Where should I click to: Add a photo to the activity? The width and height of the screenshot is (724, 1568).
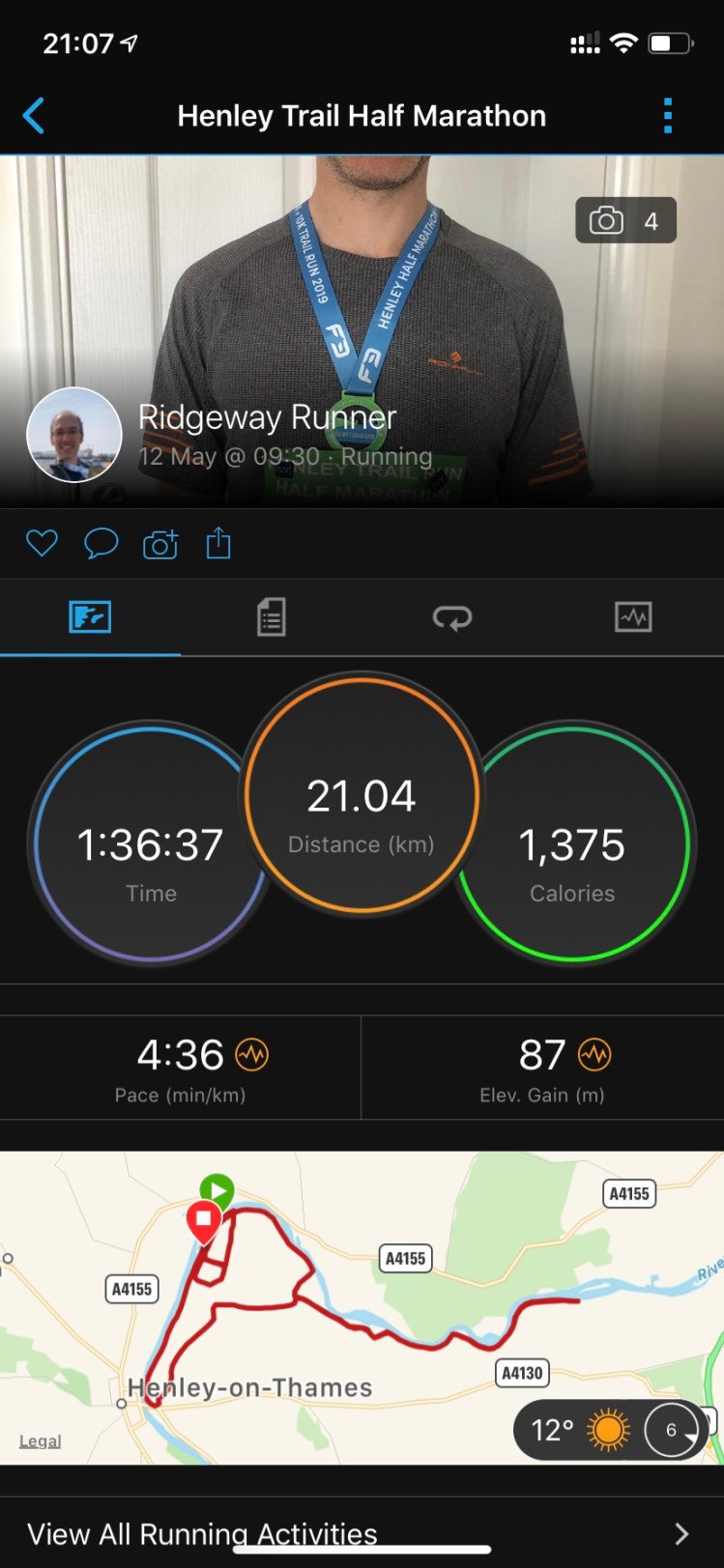(x=160, y=544)
